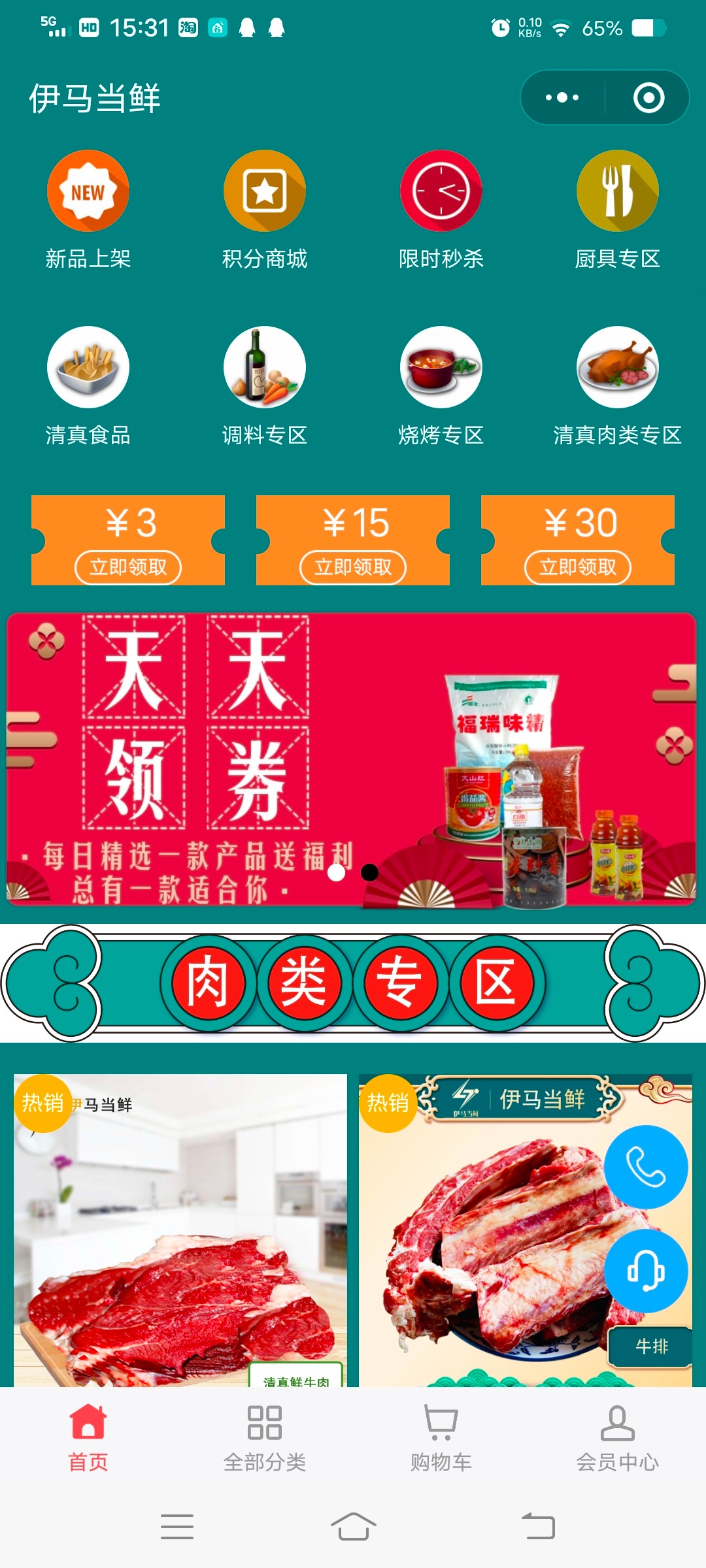Open 烧烤专区 barbecue zone
This screenshot has height=1568, width=706.
(441, 387)
